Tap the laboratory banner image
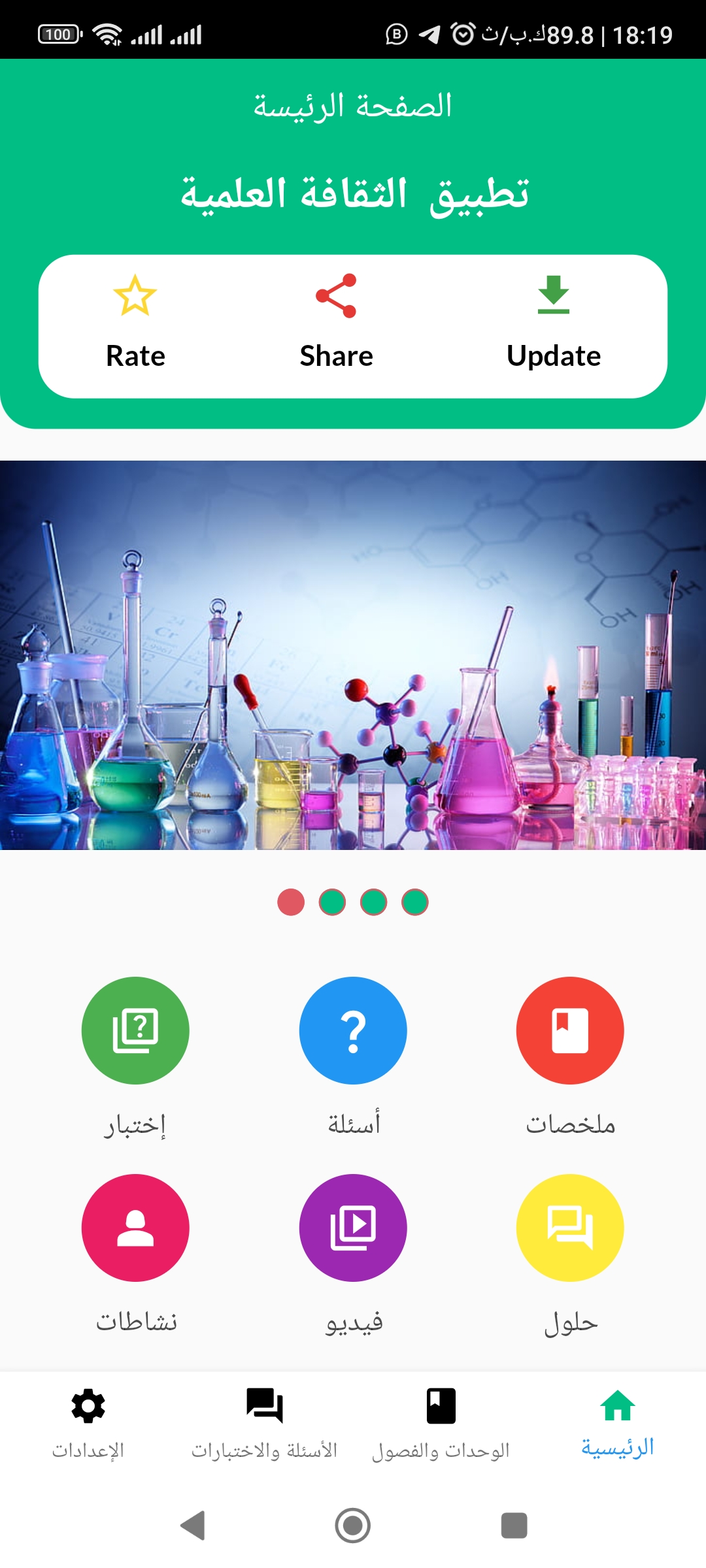Viewport: 706px width, 1568px height. pyautogui.click(x=353, y=655)
